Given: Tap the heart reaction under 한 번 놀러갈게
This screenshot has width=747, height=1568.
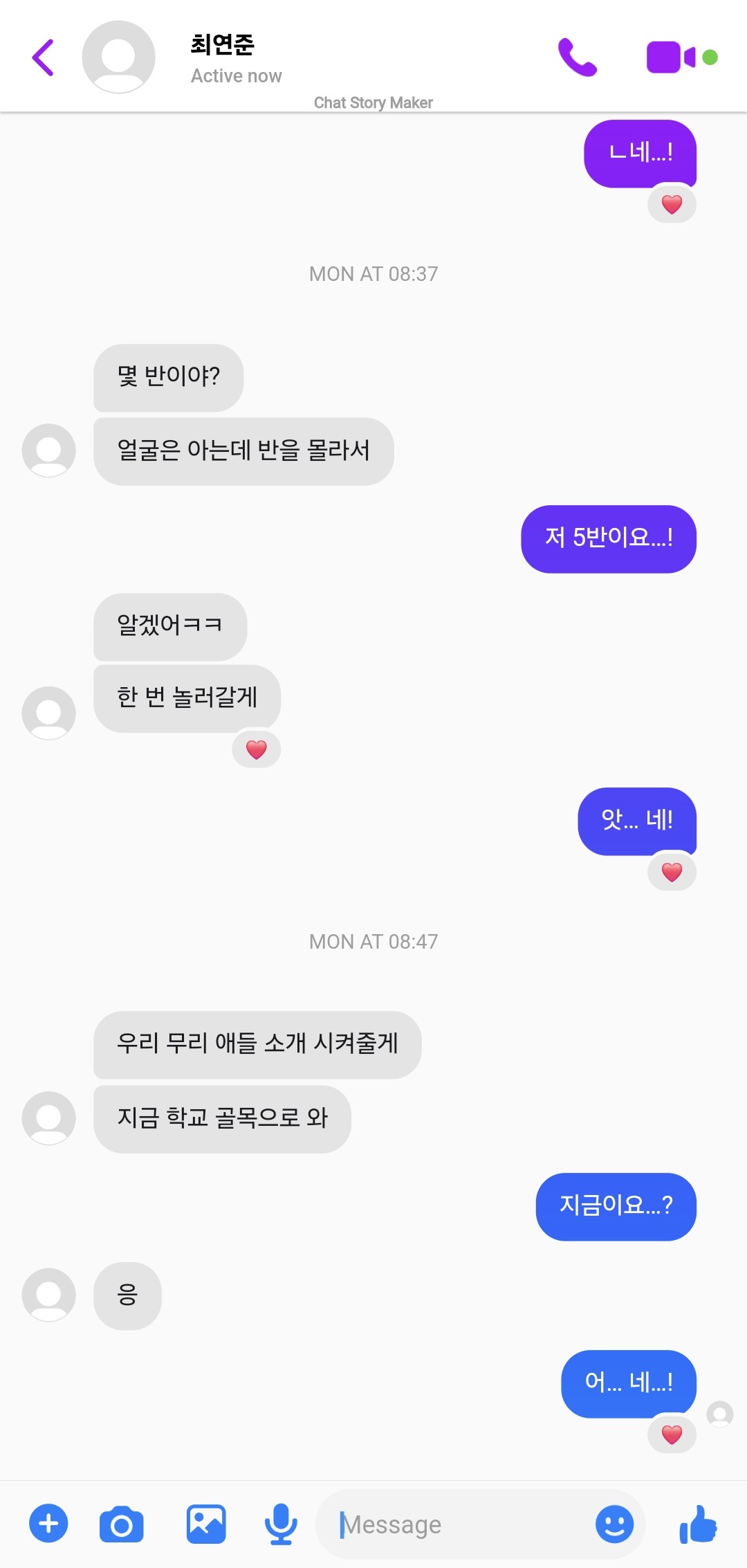Looking at the screenshot, I should [x=257, y=749].
